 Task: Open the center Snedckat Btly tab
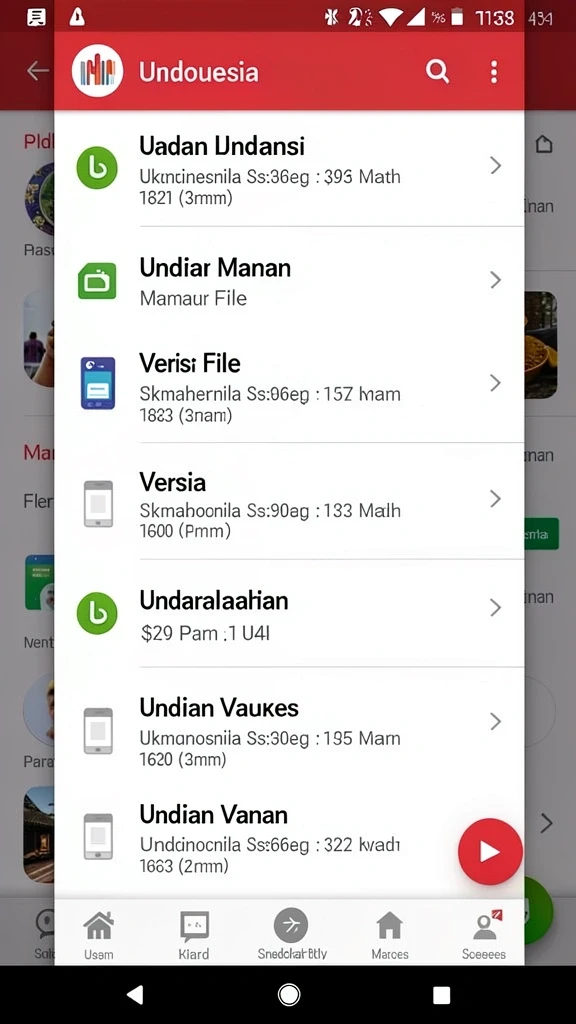(291, 934)
